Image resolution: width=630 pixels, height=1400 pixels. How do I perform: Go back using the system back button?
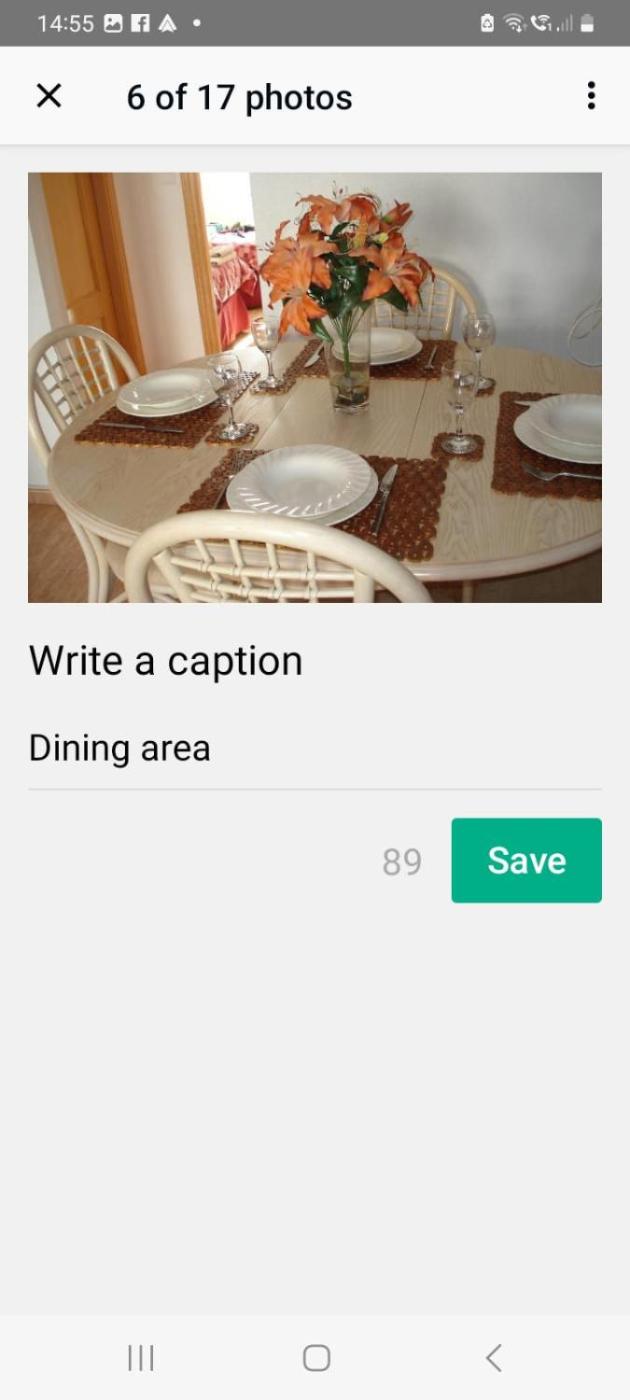tap(493, 1357)
